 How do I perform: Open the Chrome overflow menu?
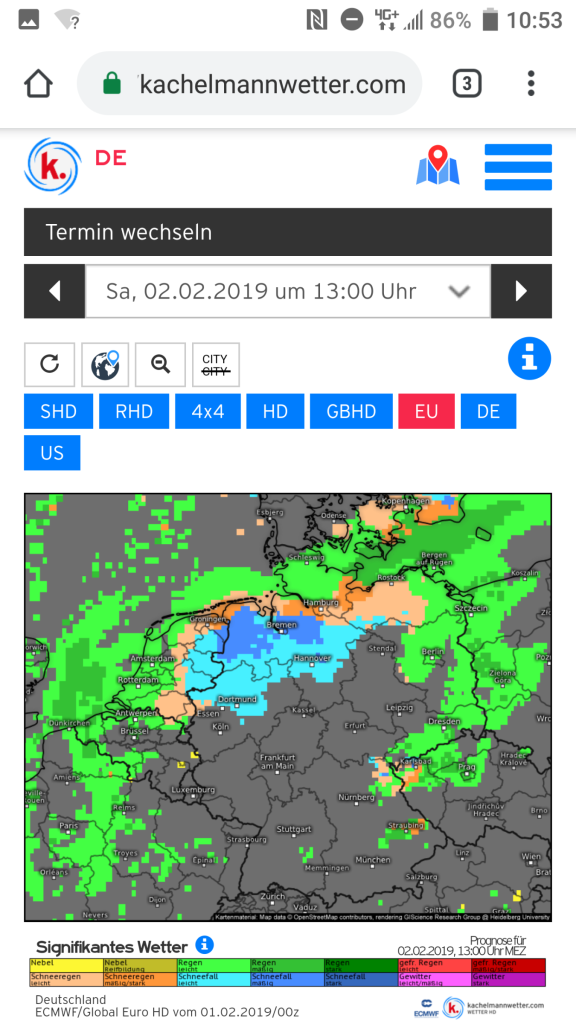pos(532,84)
